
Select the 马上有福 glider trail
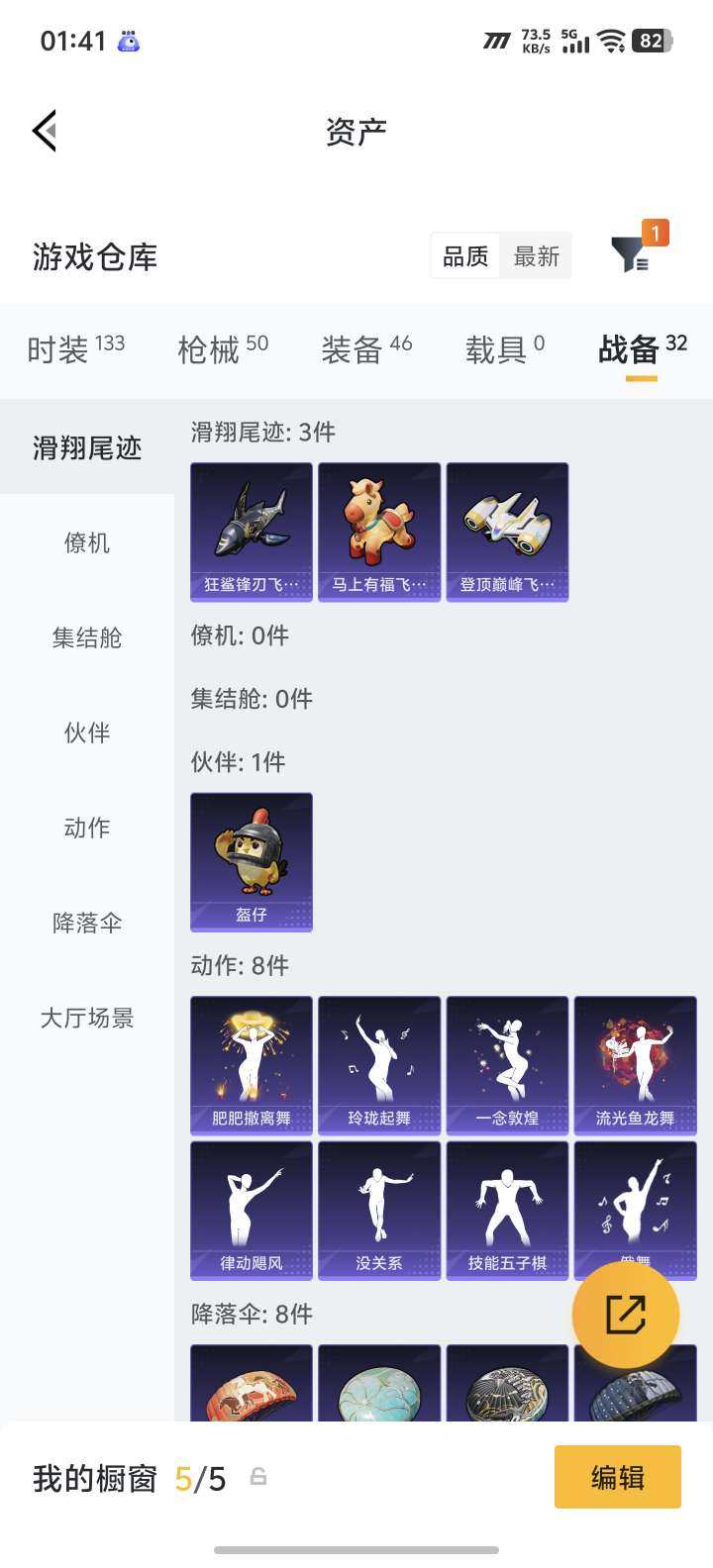(378, 531)
